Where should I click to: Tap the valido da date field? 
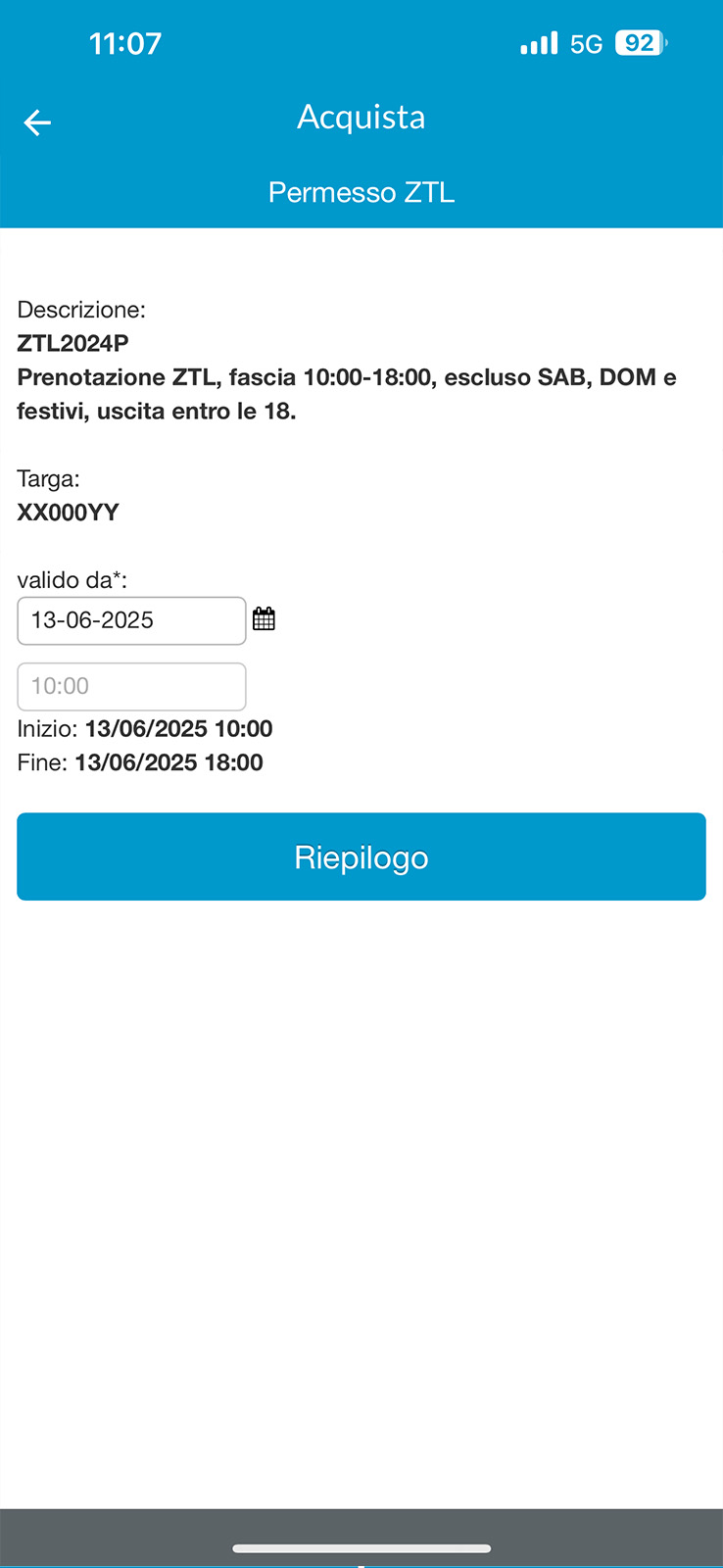(x=131, y=620)
